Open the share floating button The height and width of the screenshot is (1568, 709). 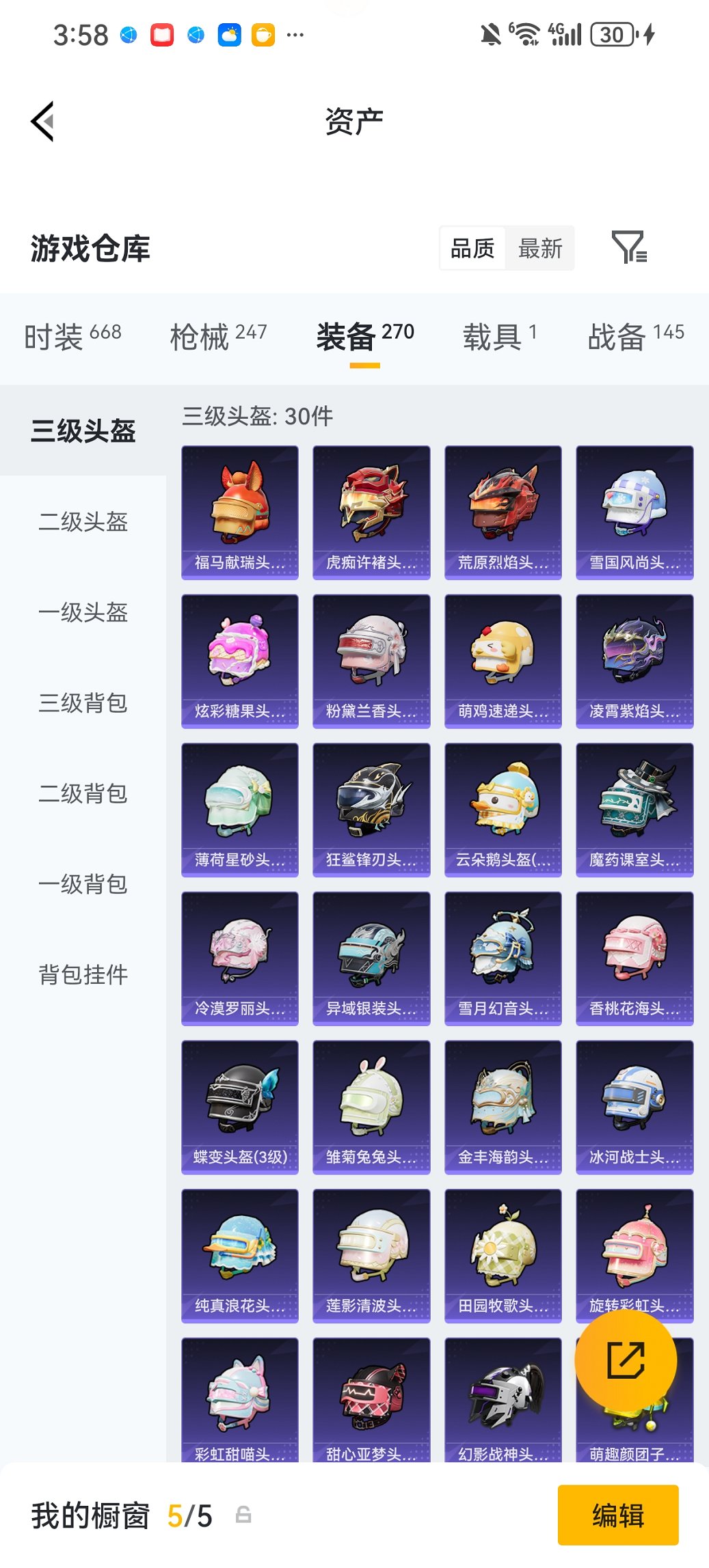pos(626,1359)
